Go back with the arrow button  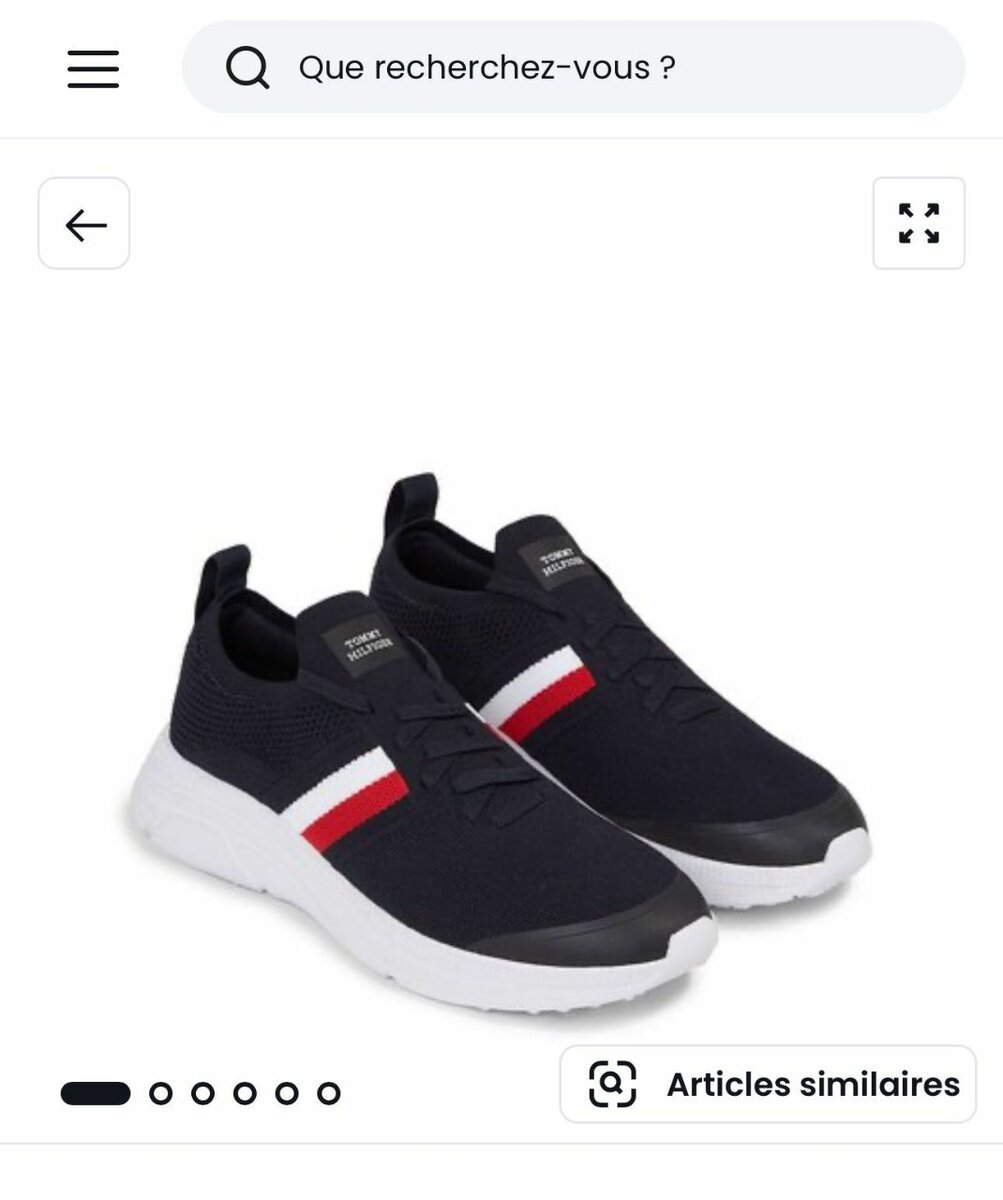coord(85,224)
